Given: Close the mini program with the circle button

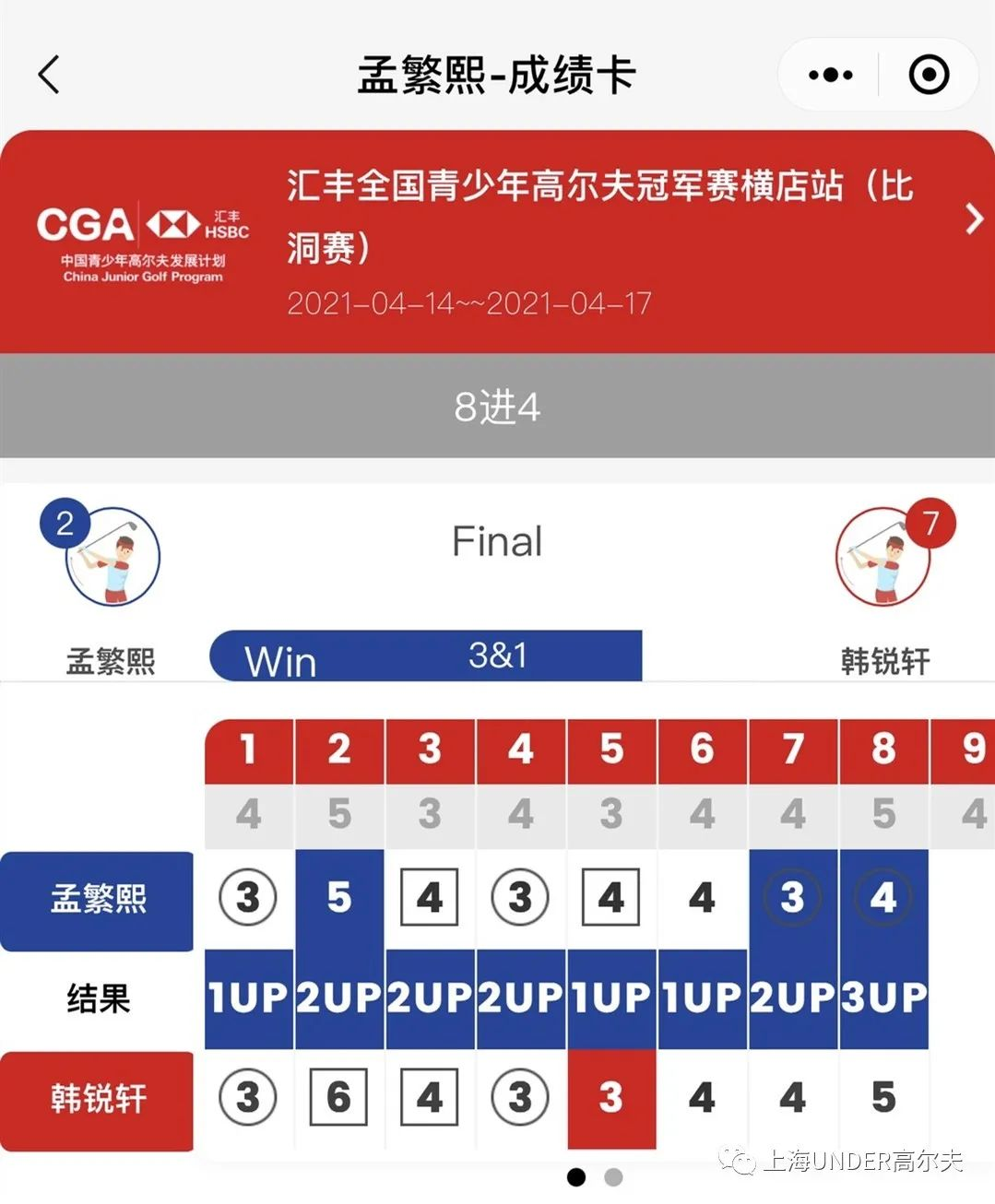Looking at the screenshot, I should (x=929, y=75).
